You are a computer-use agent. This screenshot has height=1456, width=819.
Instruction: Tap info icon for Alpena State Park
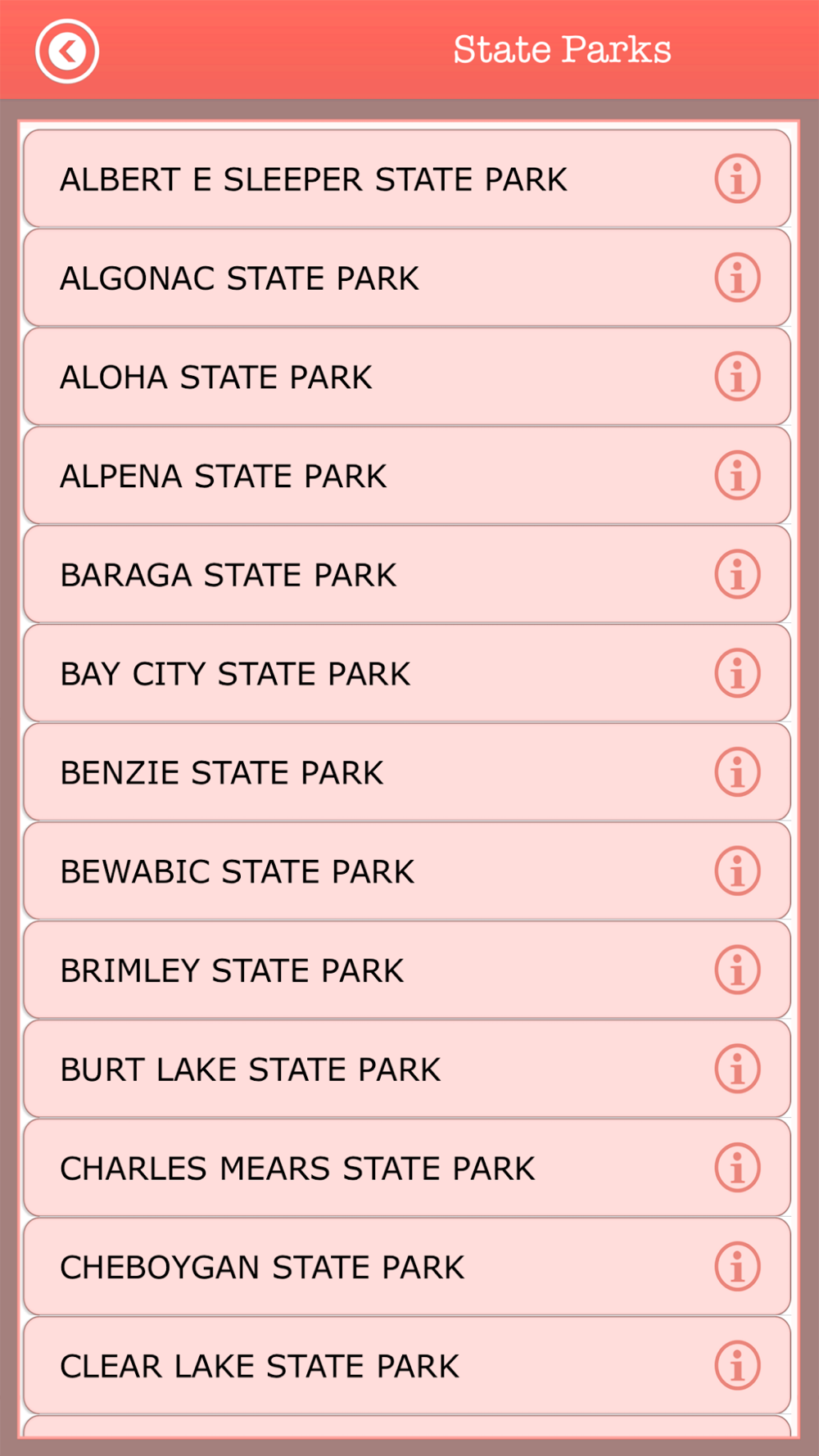737,476
